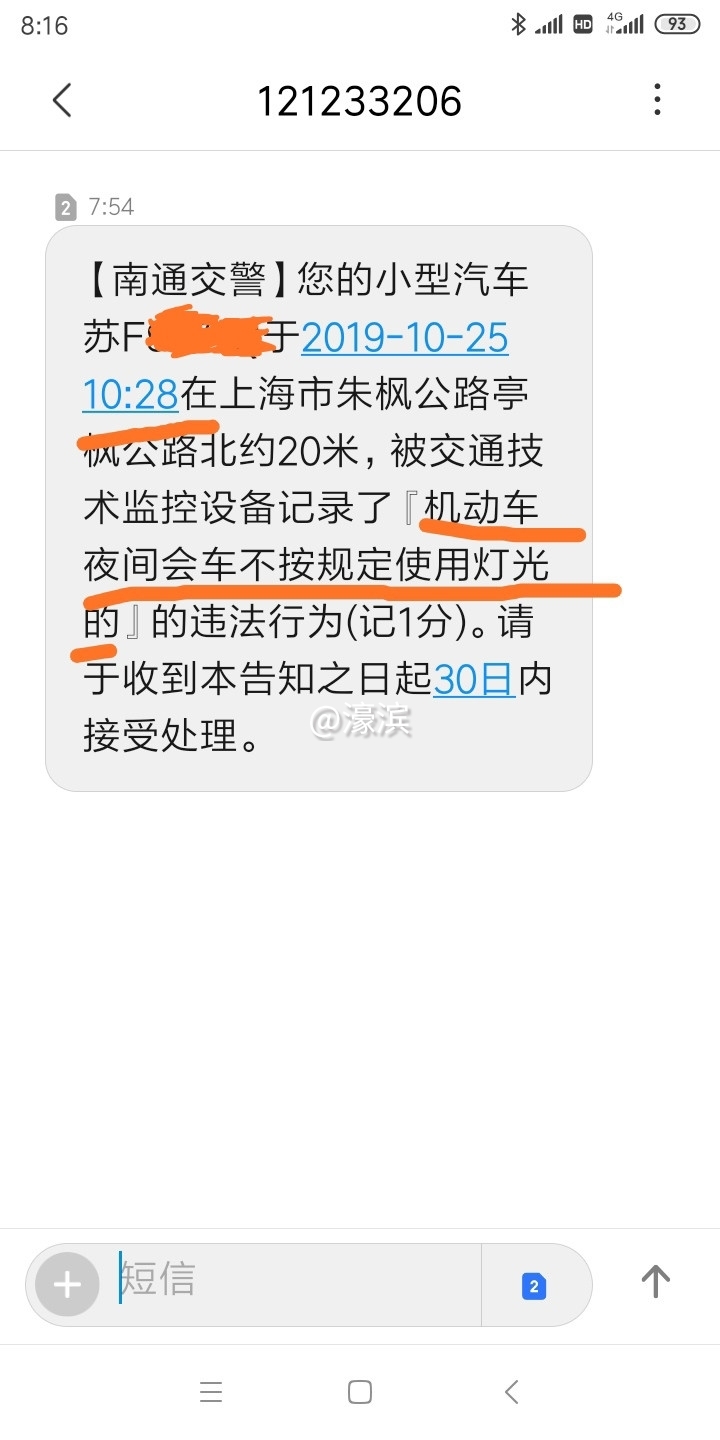Open the 2019-10-25 10:28 date link

[402, 340]
